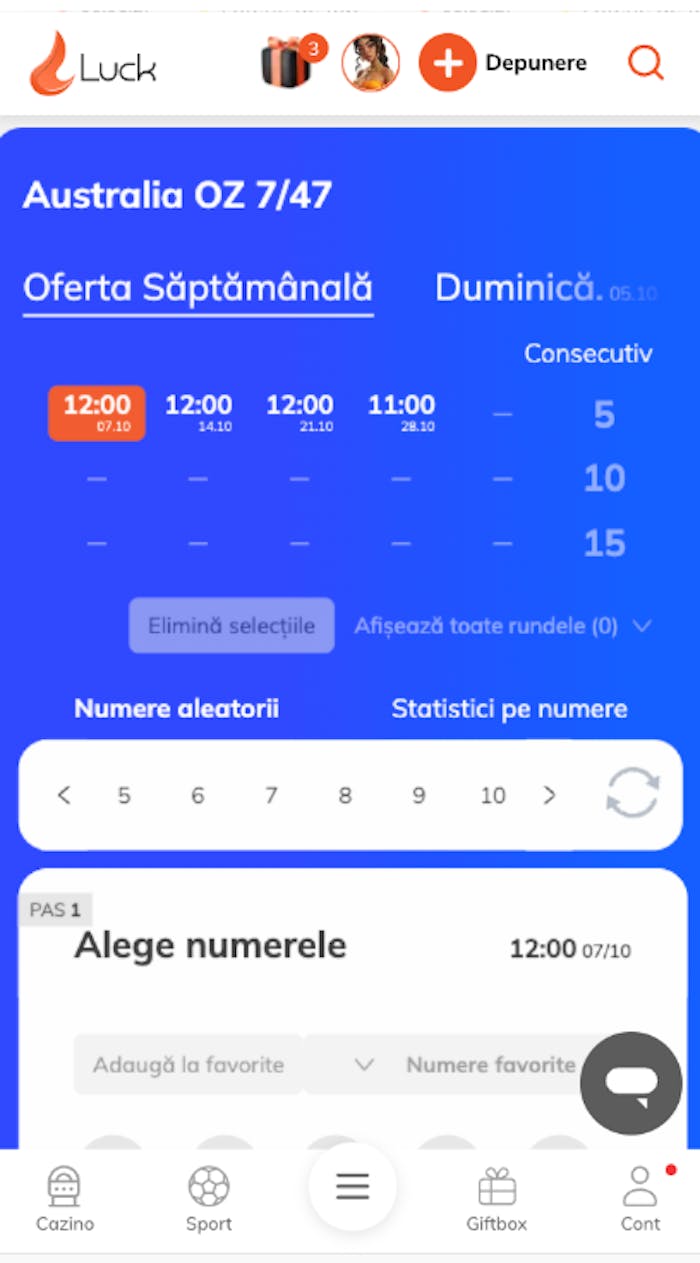This screenshot has width=700, height=1263.
Task: Switch to the Oferta Săptămânală tab
Action: coord(198,288)
